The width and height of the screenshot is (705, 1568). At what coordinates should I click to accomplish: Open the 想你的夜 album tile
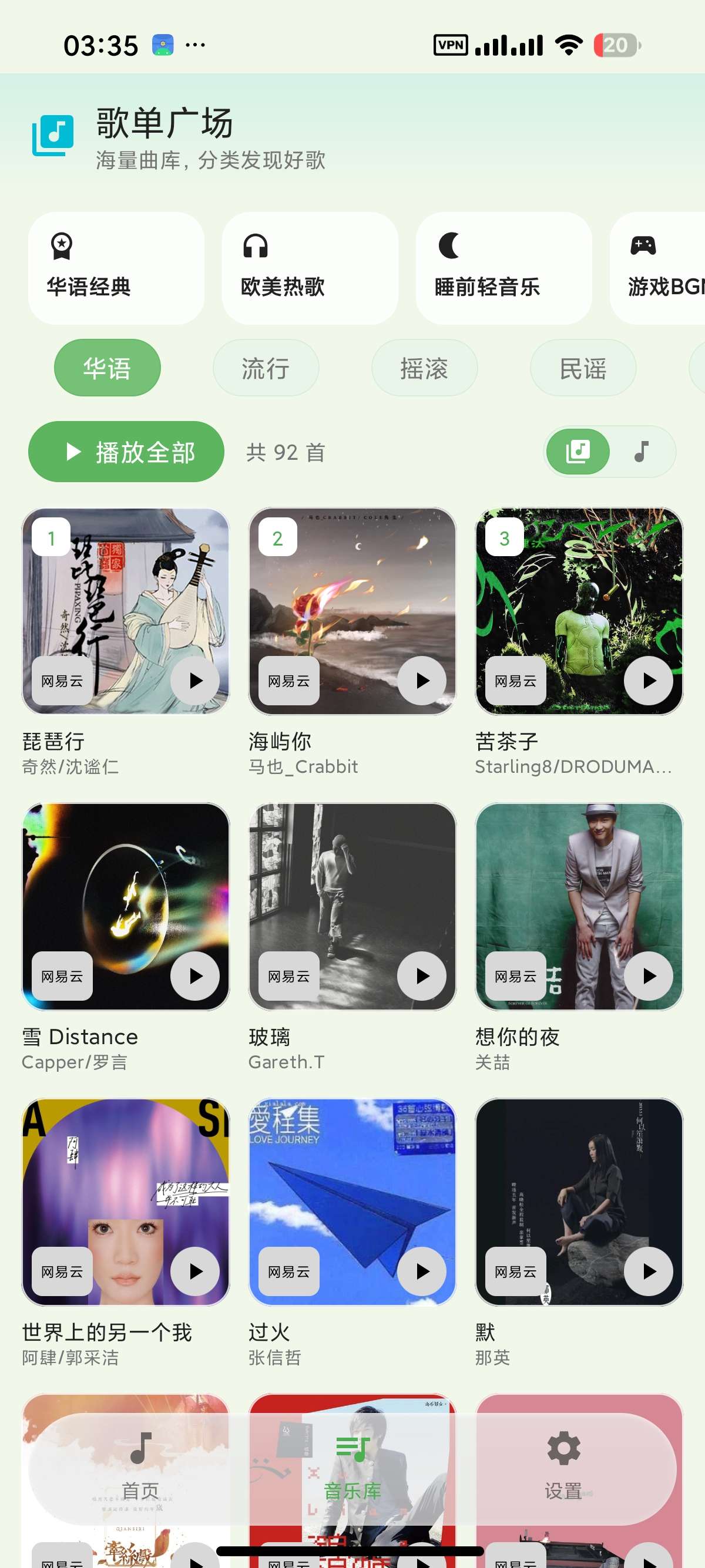pyautogui.click(x=578, y=906)
